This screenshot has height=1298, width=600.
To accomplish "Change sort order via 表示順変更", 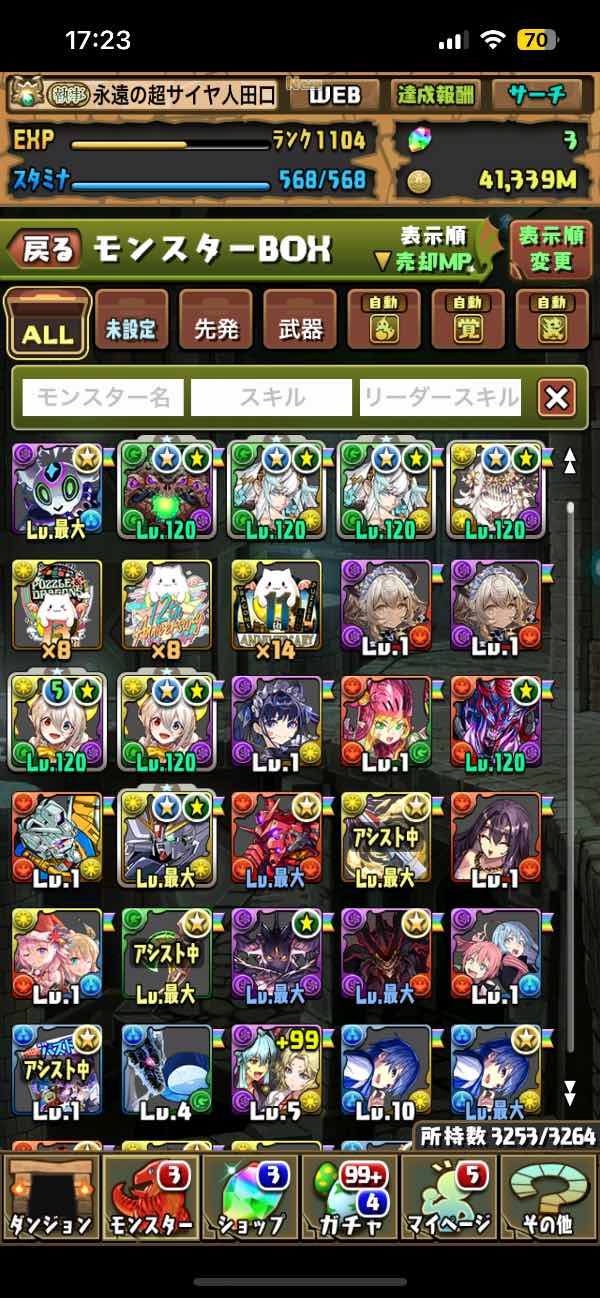I will (551, 250).
